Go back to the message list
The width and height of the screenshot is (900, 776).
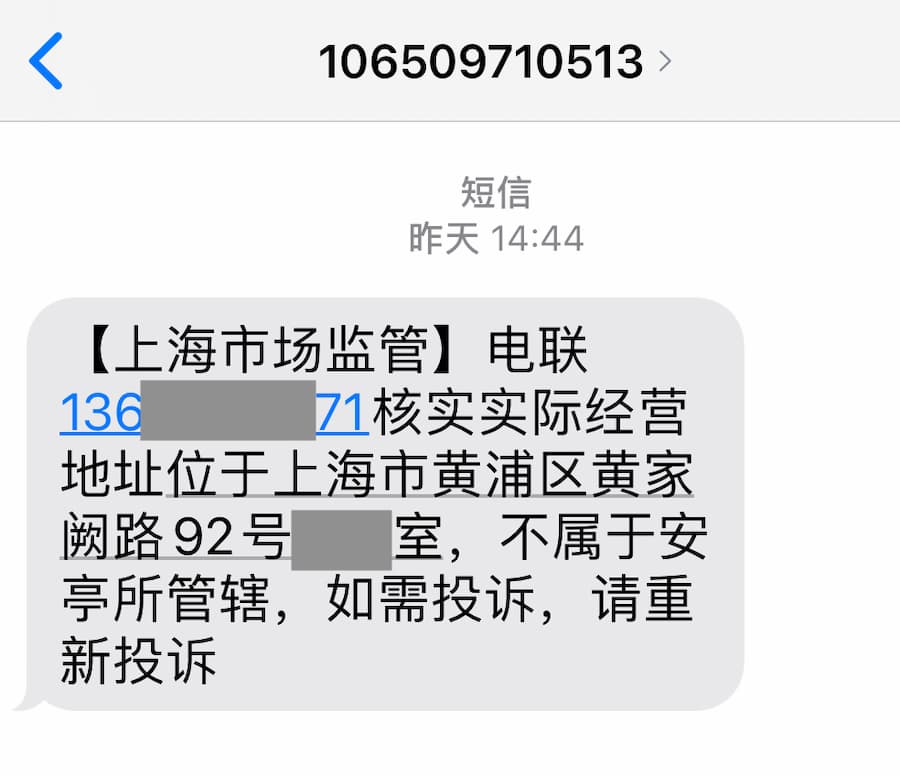46,61
